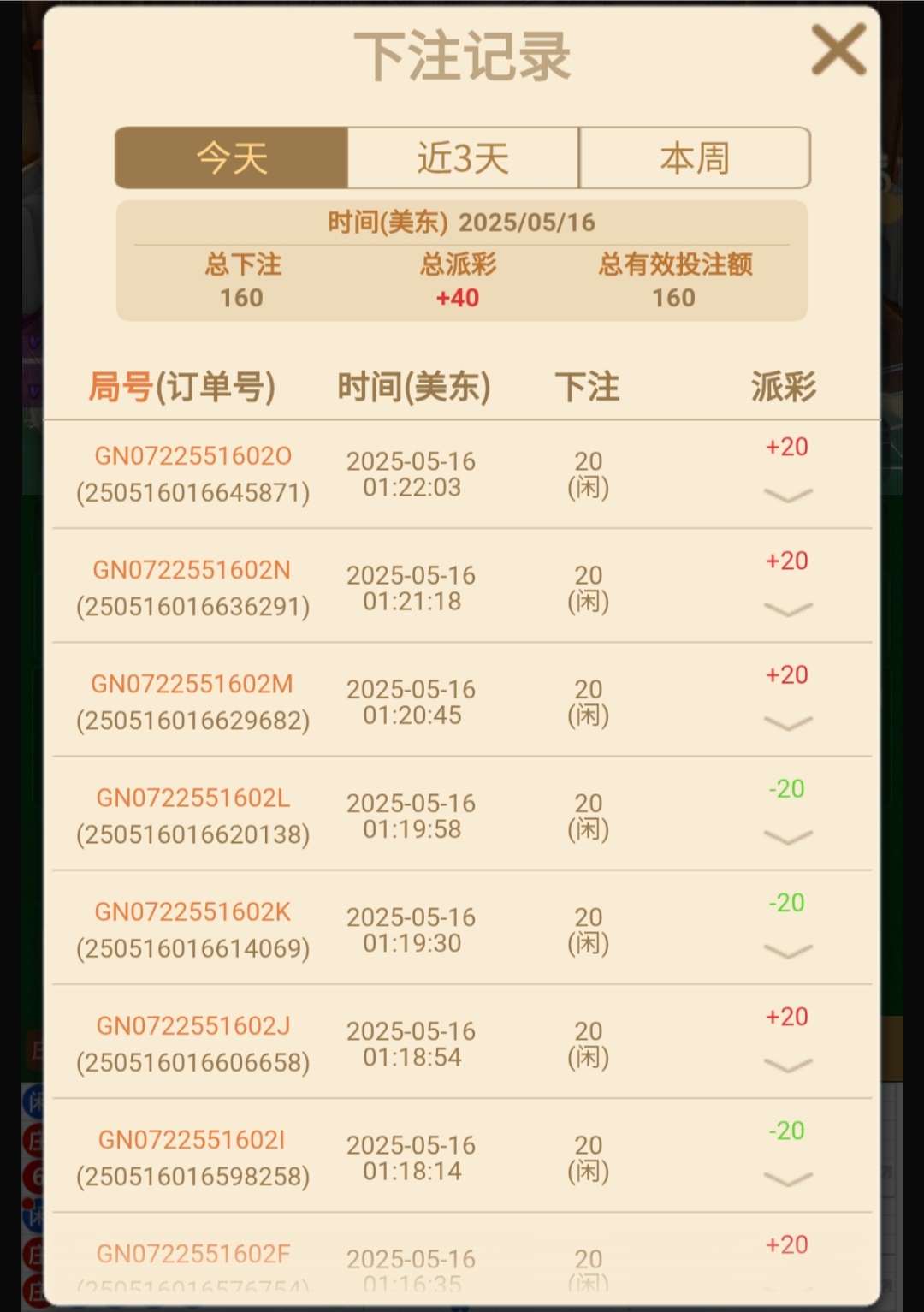Show details of round GN0722551602K
This screenshot has height=1312, width=924.
click(787, 951)
